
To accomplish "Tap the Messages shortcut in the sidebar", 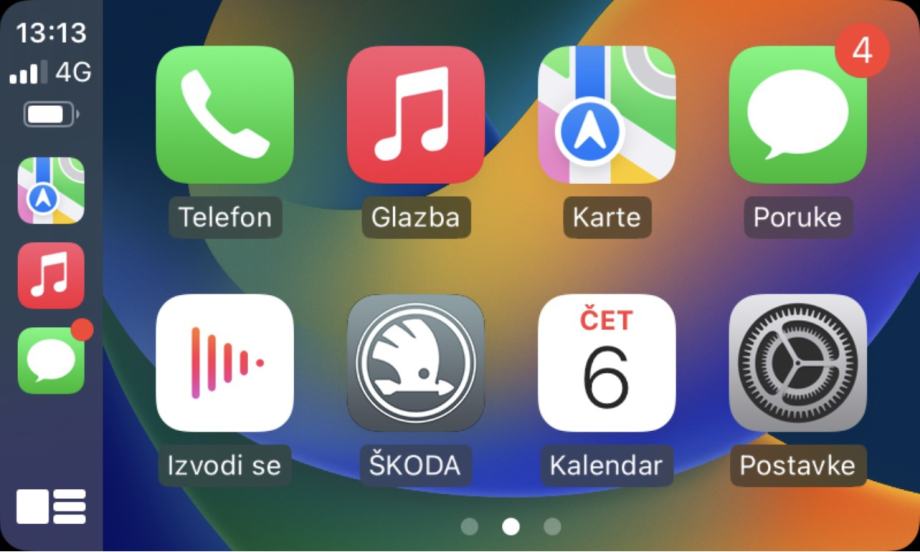I will click(x=51, y=361).
